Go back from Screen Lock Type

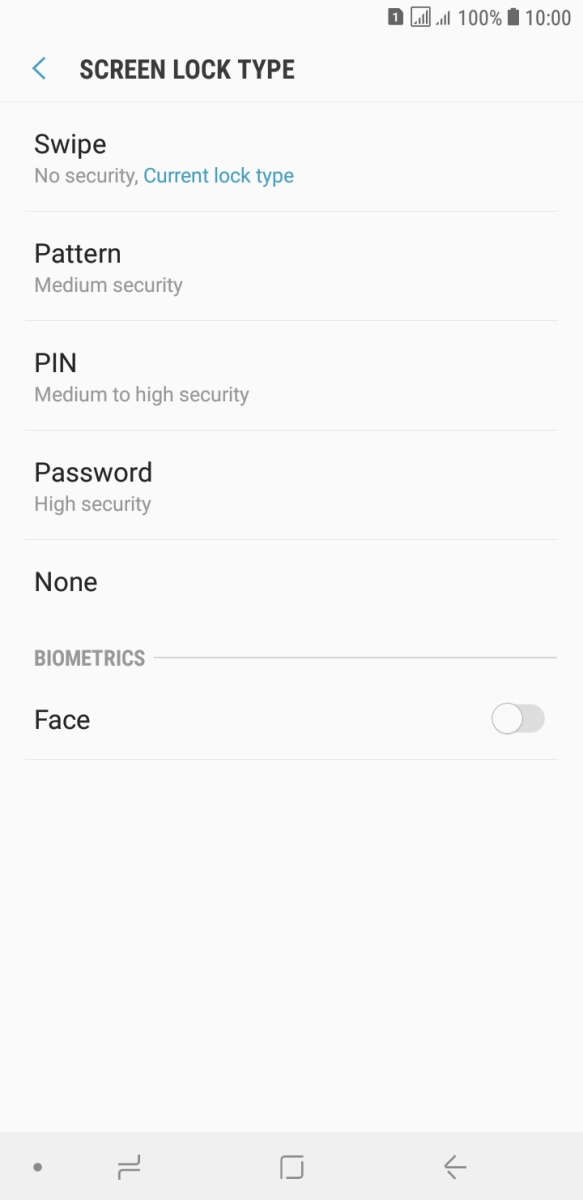pyautogui.click(x=39, y=69)
